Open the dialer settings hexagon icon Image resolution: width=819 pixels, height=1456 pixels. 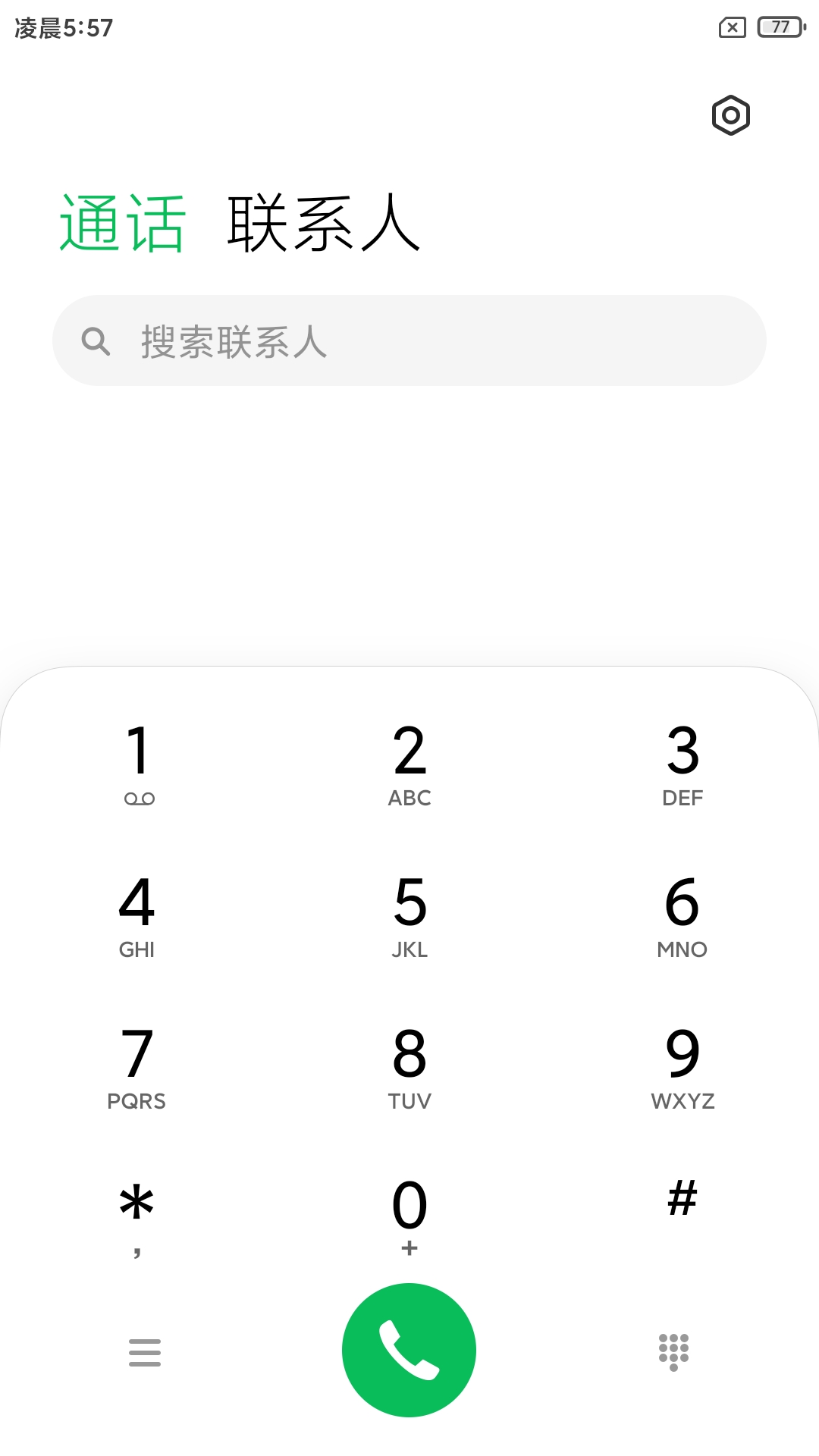click(730, 115)
